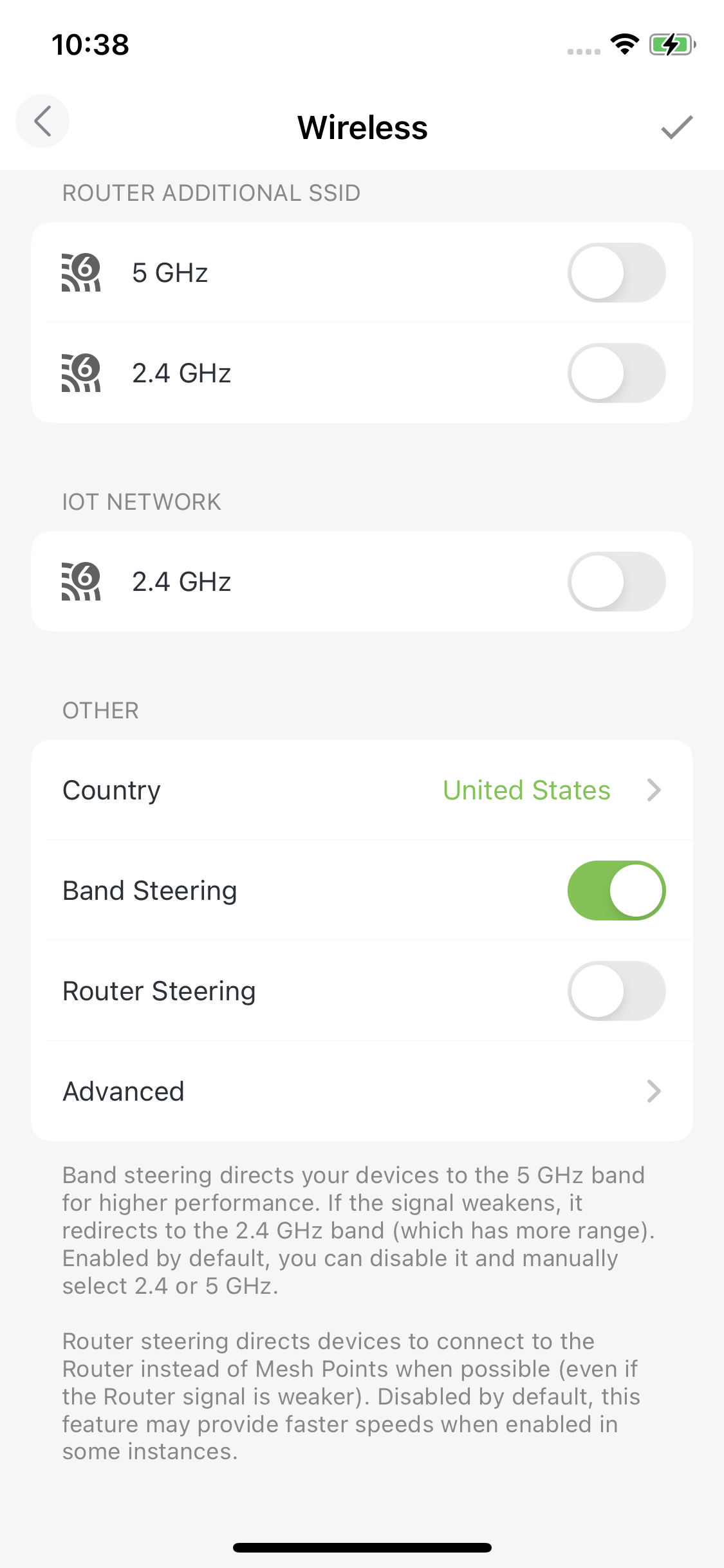This screenshot has height=1568, width=724.
Task: Turn on 2.4 GHz router additional SSID
Action: coord(616,373)
